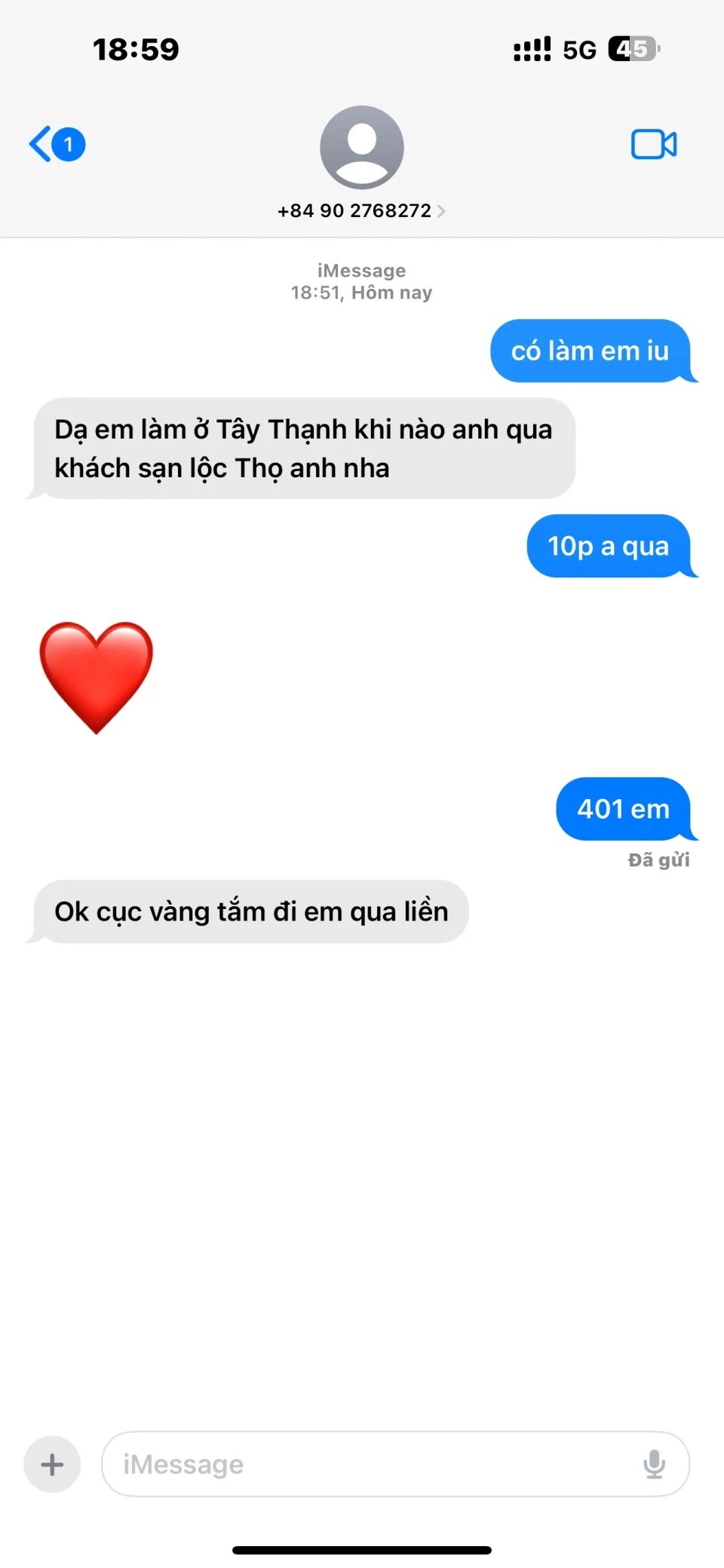
Task: Start a FaceTime video call
Action: (x=653, y=144)
